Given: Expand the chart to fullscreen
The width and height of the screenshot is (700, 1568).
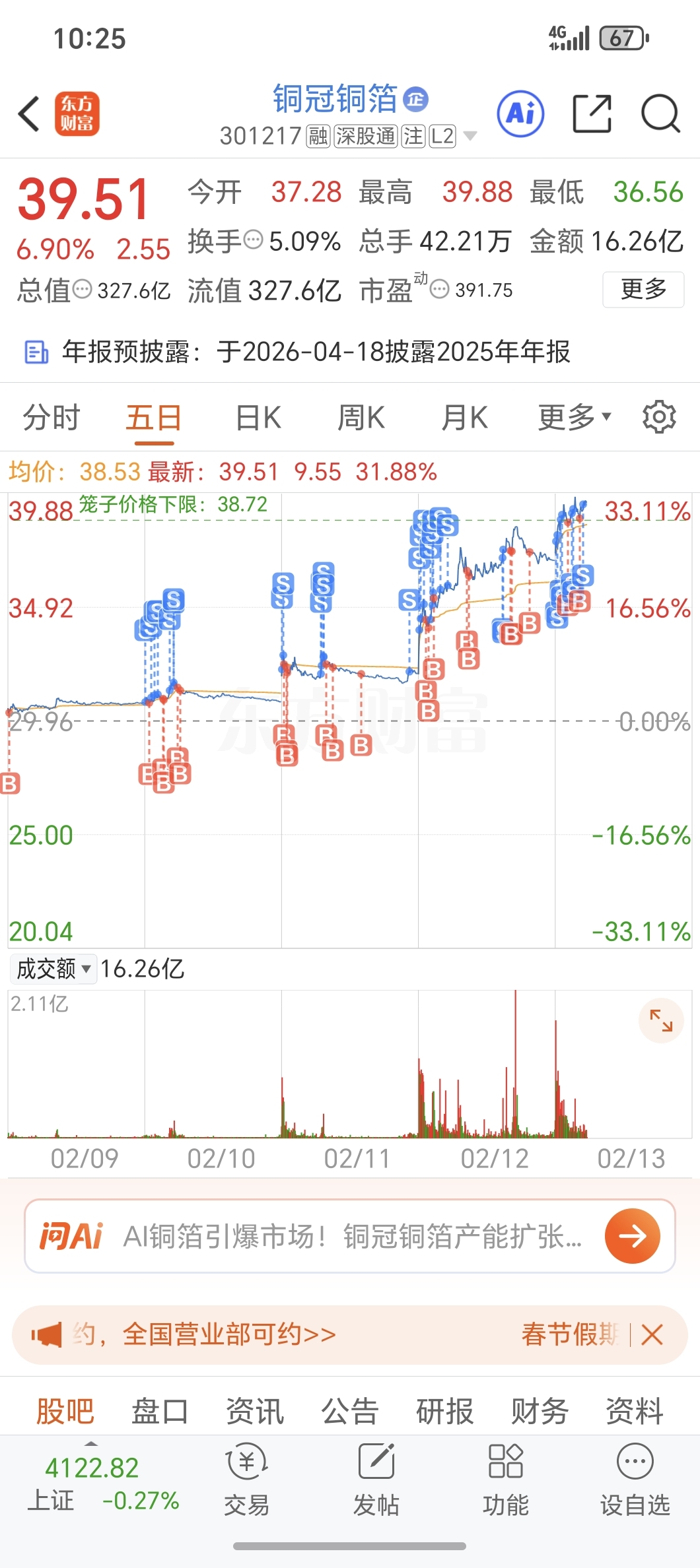Looking at the screenshot, I should (661, 1020).
